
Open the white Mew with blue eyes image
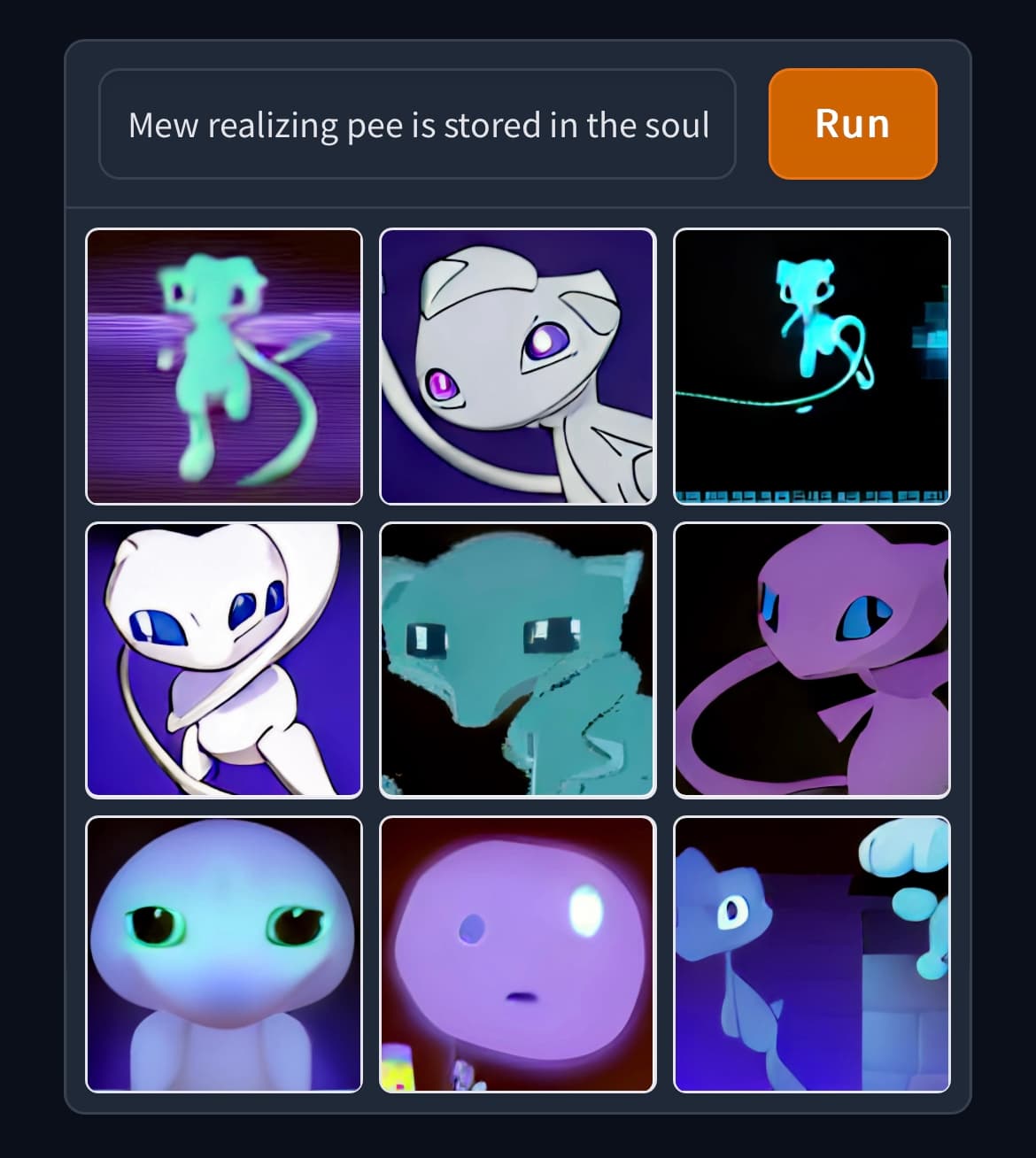click(x=224, y=660)
